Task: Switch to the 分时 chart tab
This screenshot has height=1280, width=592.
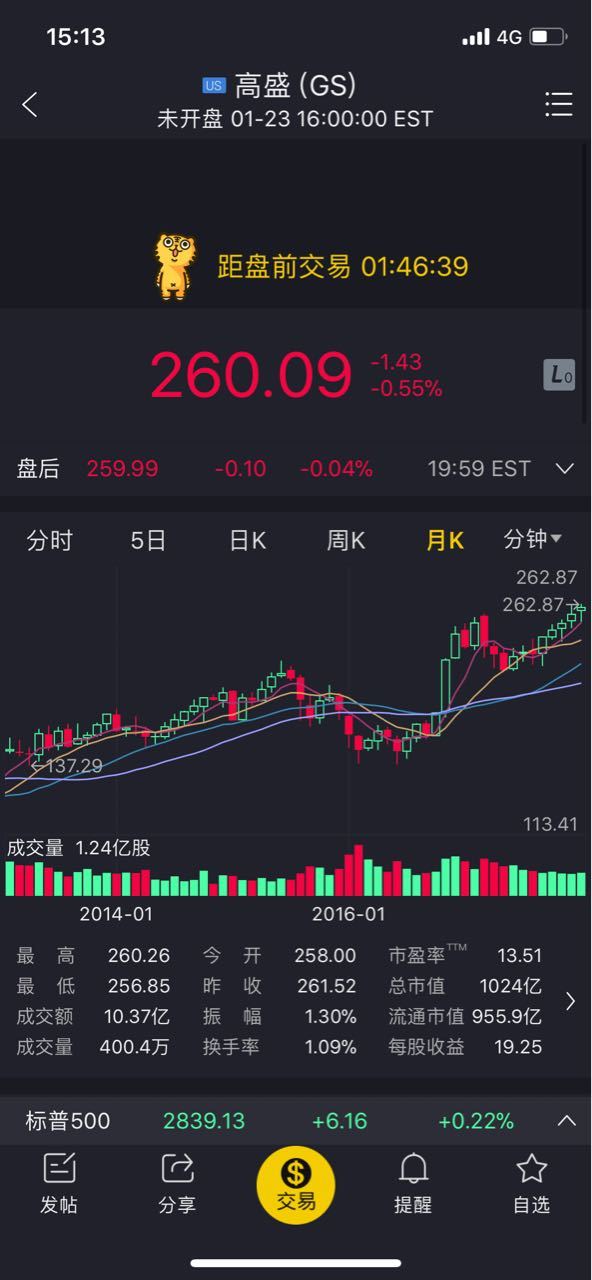Action: [50, 541]
